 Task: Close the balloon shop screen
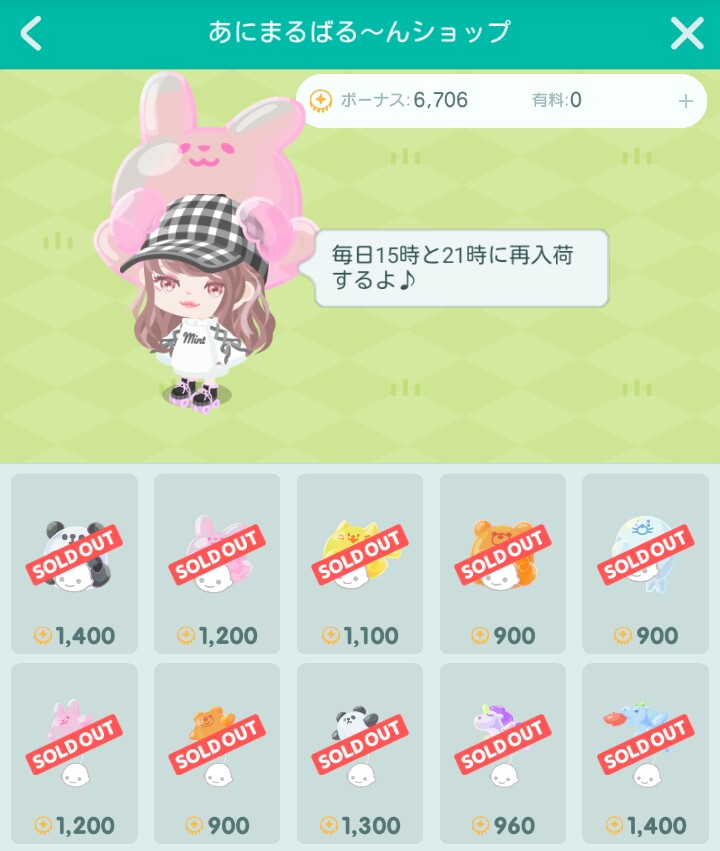coord(687,33)
